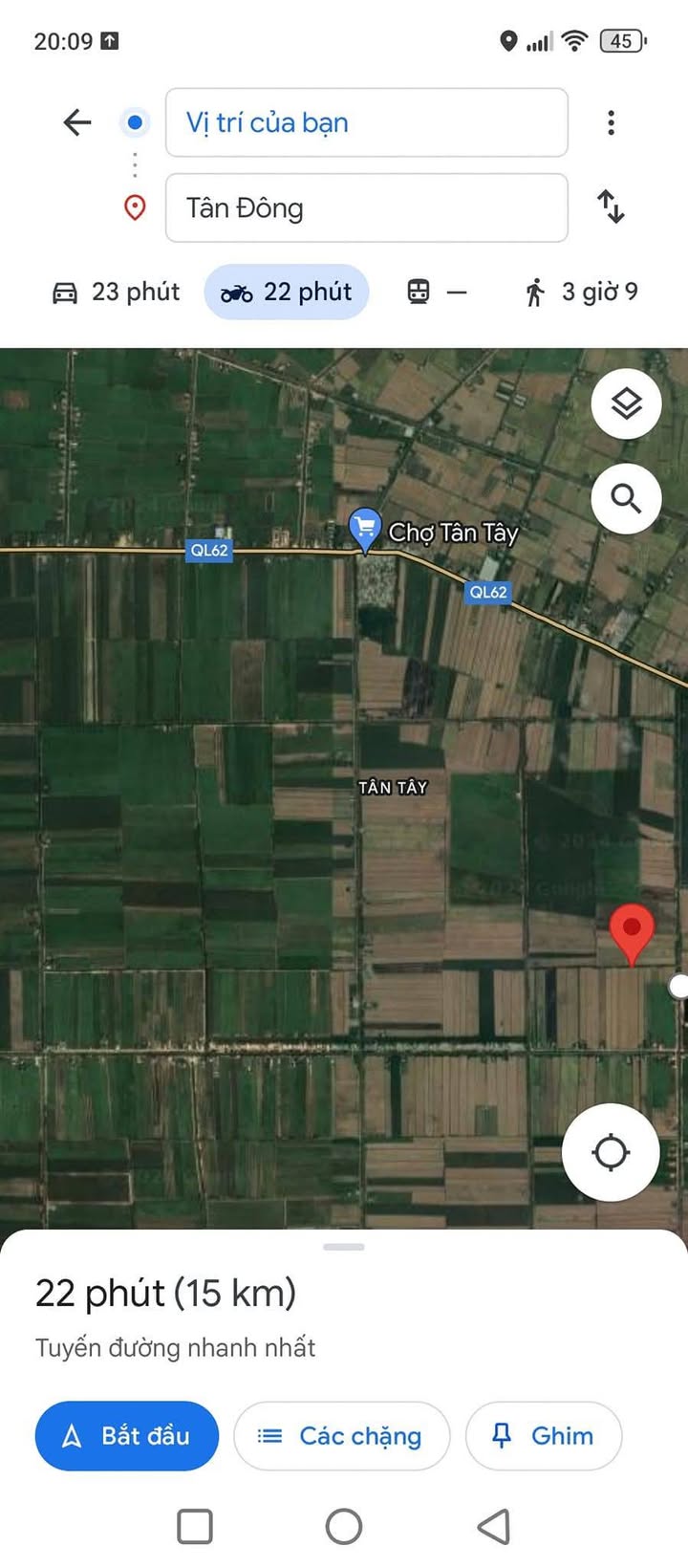
Task: Open recent apps from the navigation bar
Action: [x=195, y=1526]
